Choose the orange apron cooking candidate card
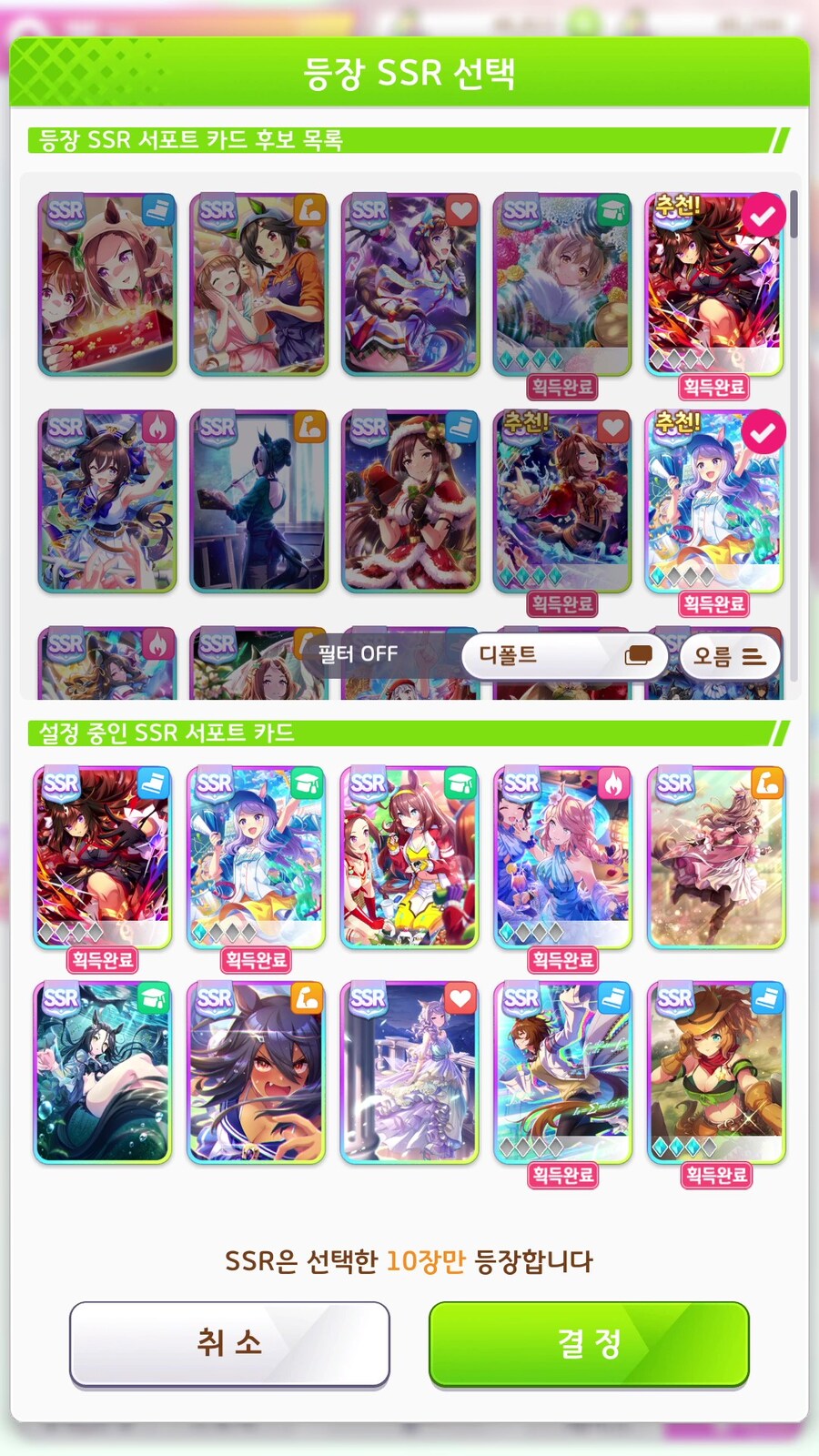The width and height of the screenshot is (819, 1456). 258,284
